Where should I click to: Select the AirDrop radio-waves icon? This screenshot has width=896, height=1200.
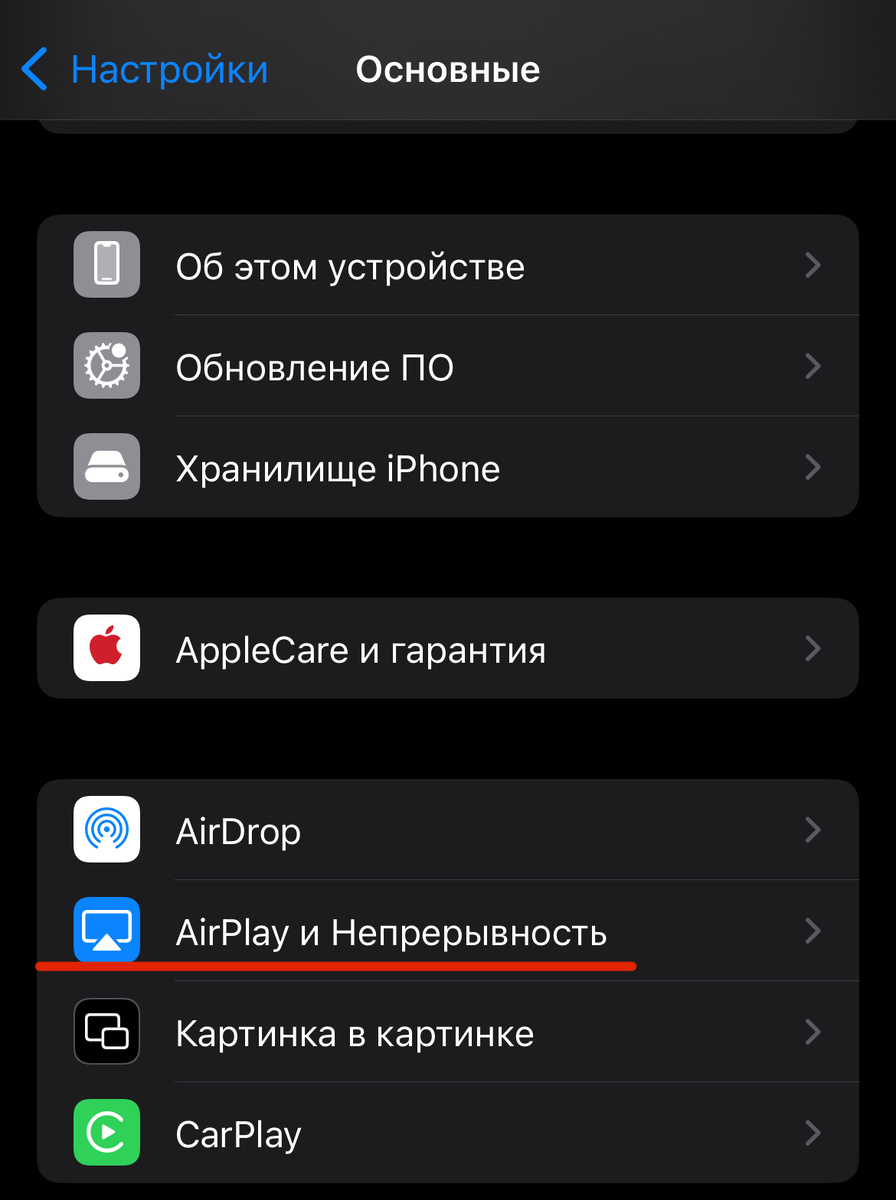tap(105, 830)
